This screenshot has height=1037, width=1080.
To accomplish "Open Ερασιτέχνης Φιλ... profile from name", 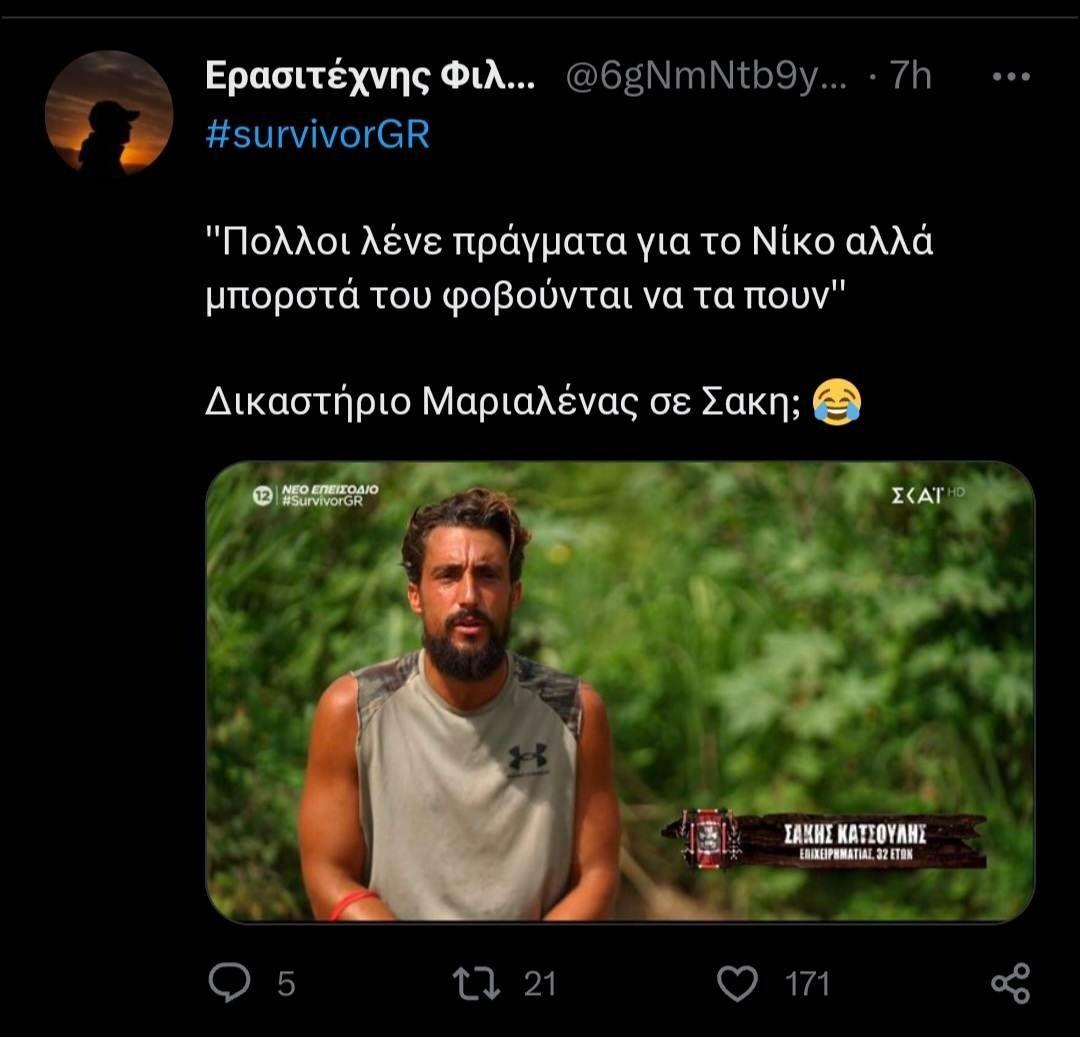I will pos(370,77).
